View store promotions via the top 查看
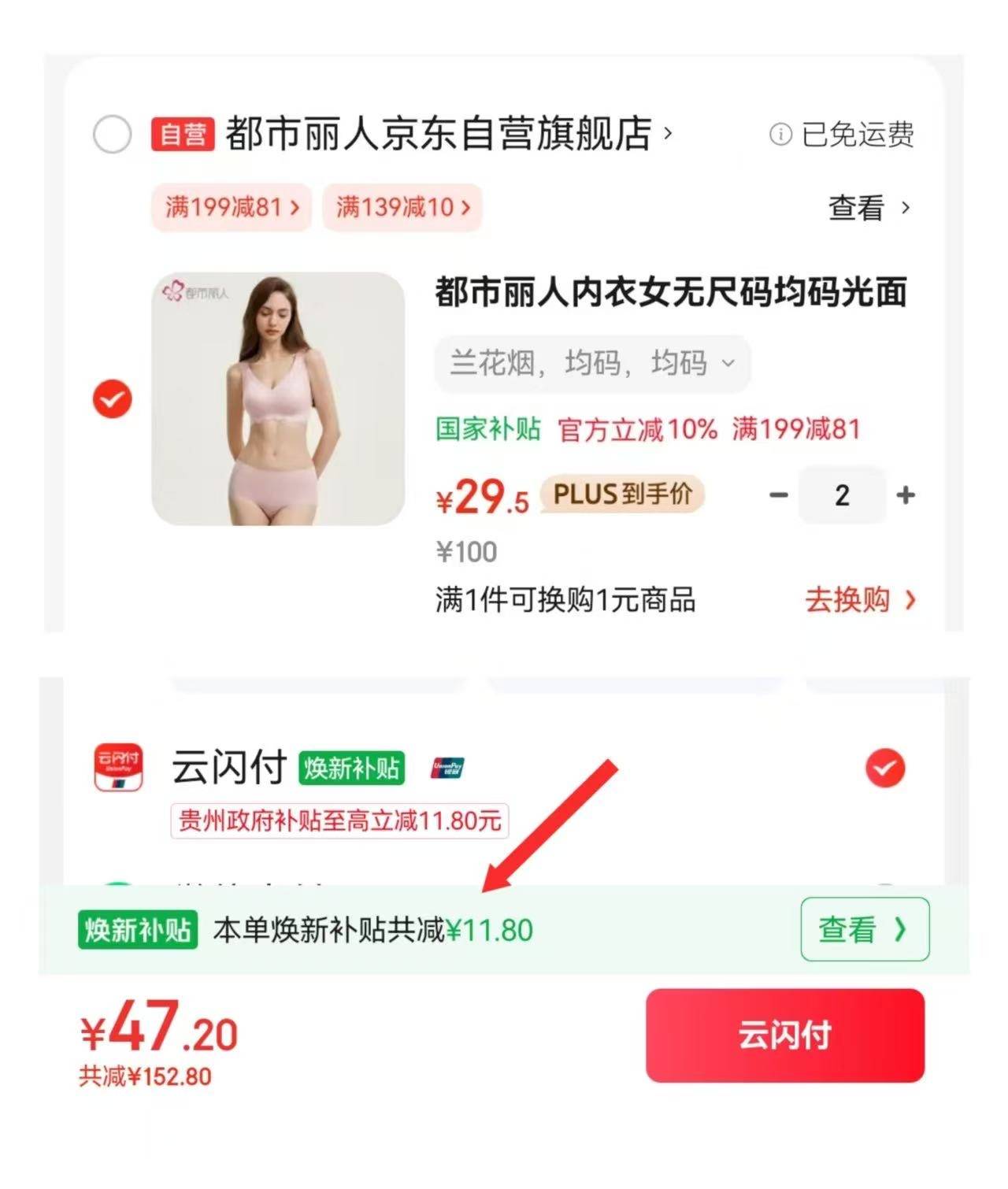The height and width of the screenshot is (1189, 1008). [868, 208]
